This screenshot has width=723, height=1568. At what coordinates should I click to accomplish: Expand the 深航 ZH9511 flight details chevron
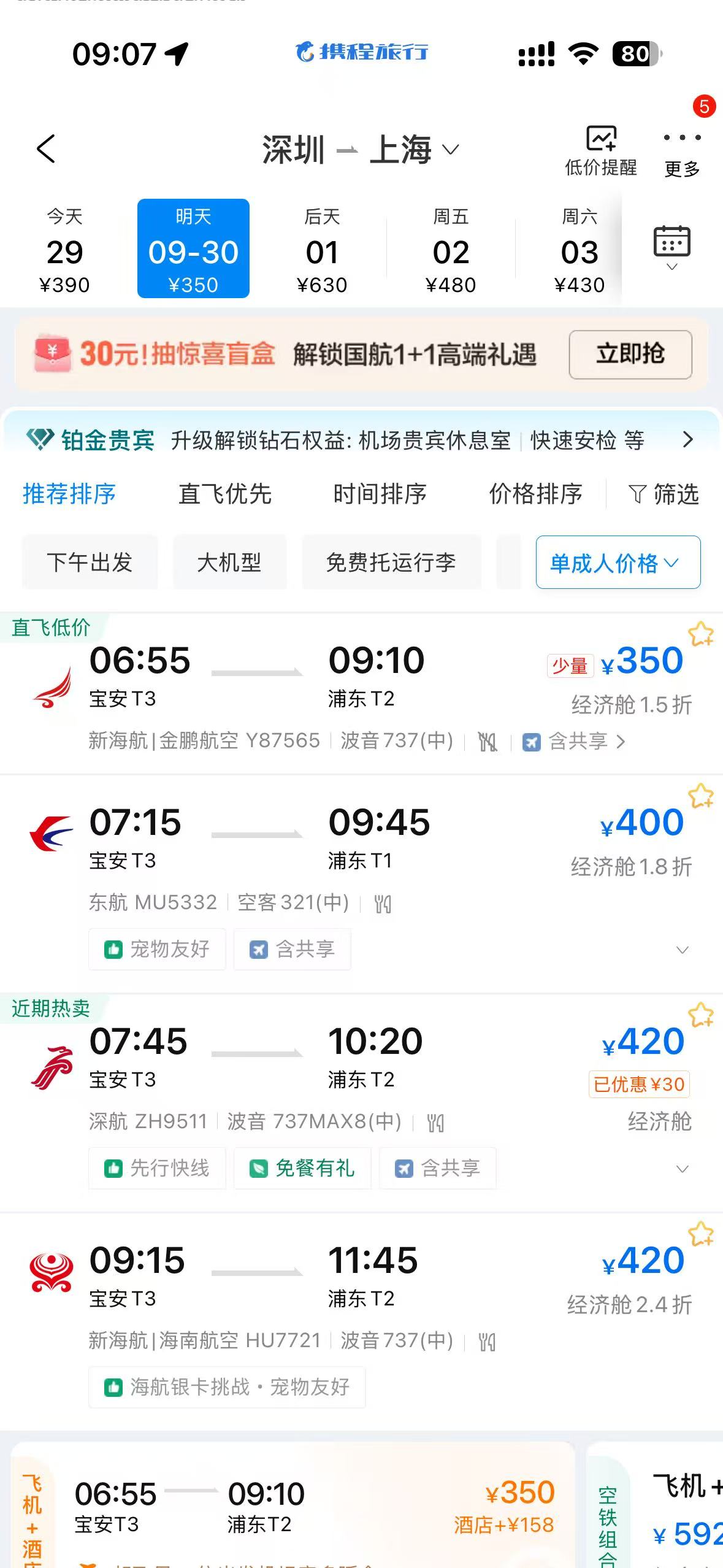682,1169
